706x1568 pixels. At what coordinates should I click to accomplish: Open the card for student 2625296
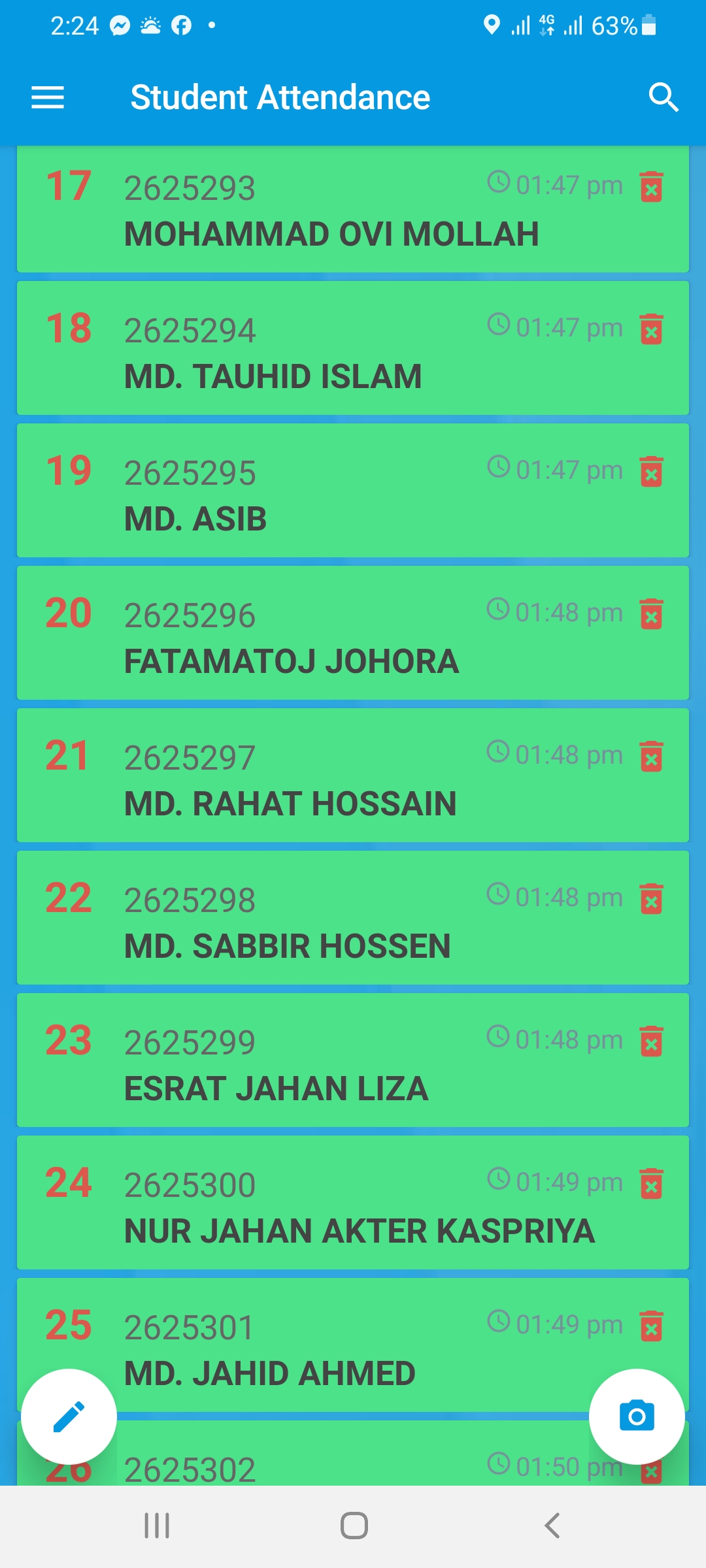click(353, 632)
